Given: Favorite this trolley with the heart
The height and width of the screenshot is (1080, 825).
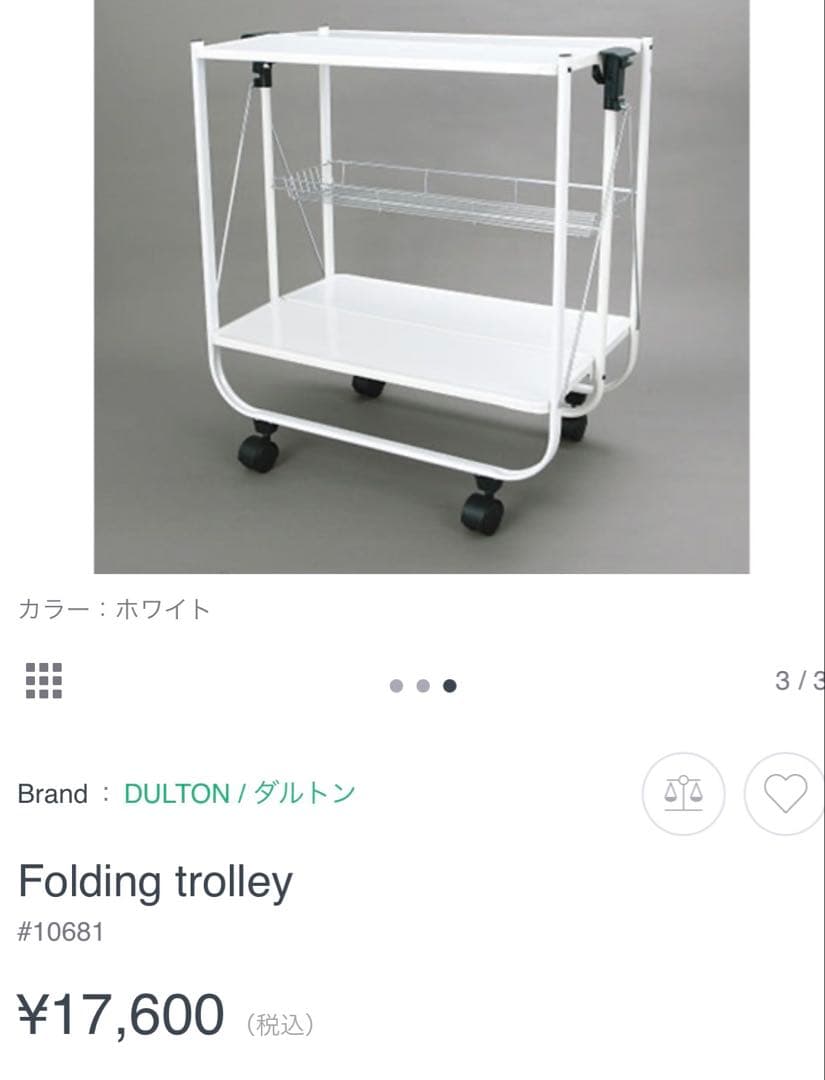Looking at the screenshot, I should tap(786, 794).
